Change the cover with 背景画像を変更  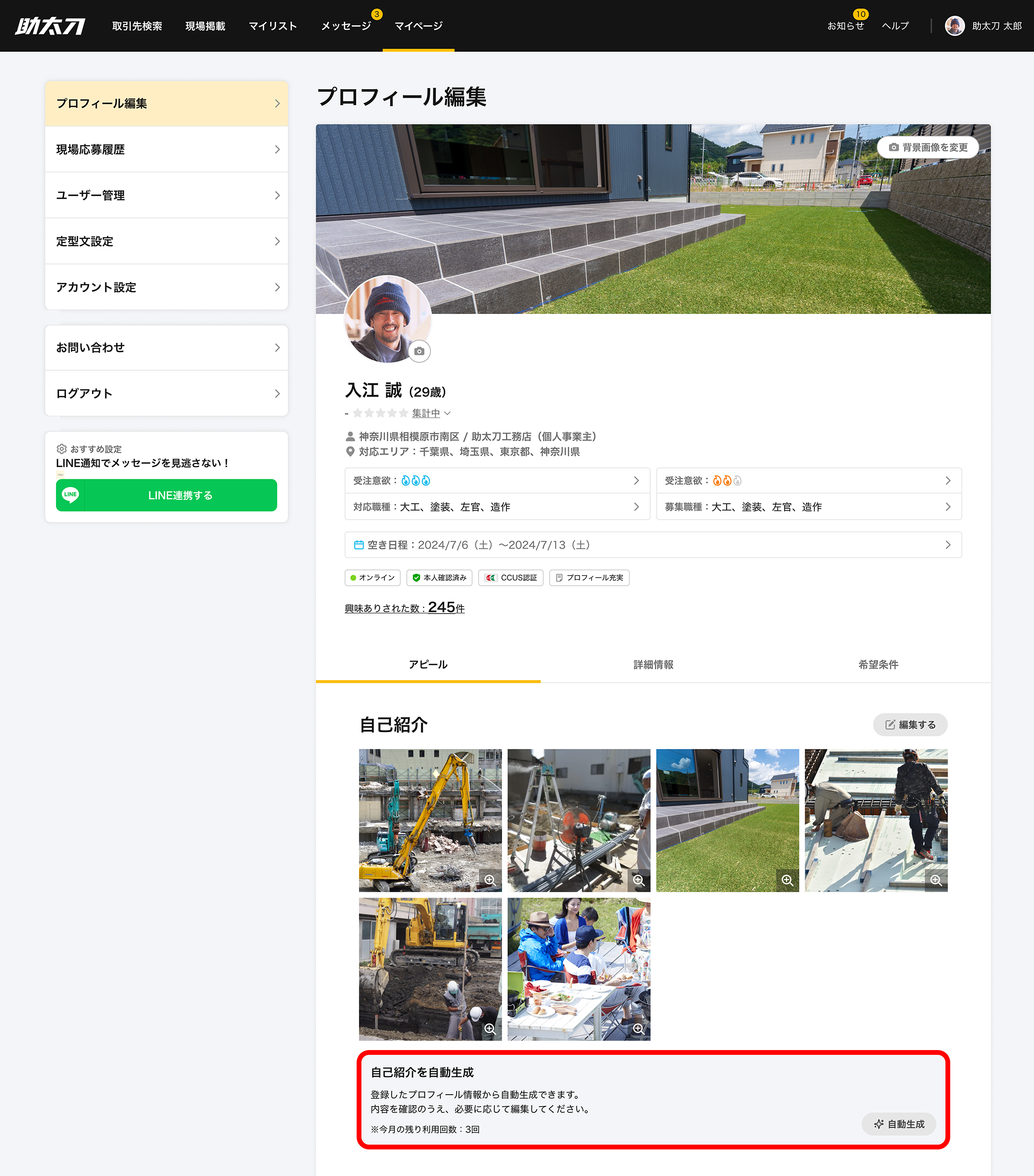[x=928, y=147]
